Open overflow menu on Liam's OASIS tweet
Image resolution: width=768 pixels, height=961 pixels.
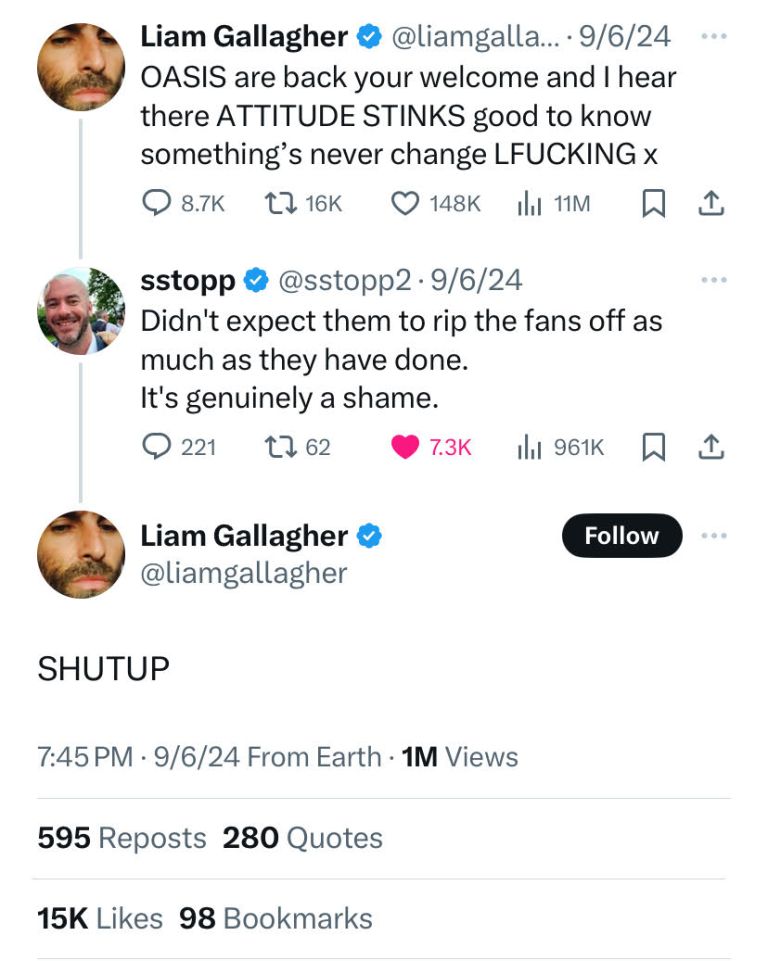[x=712, y=37]
